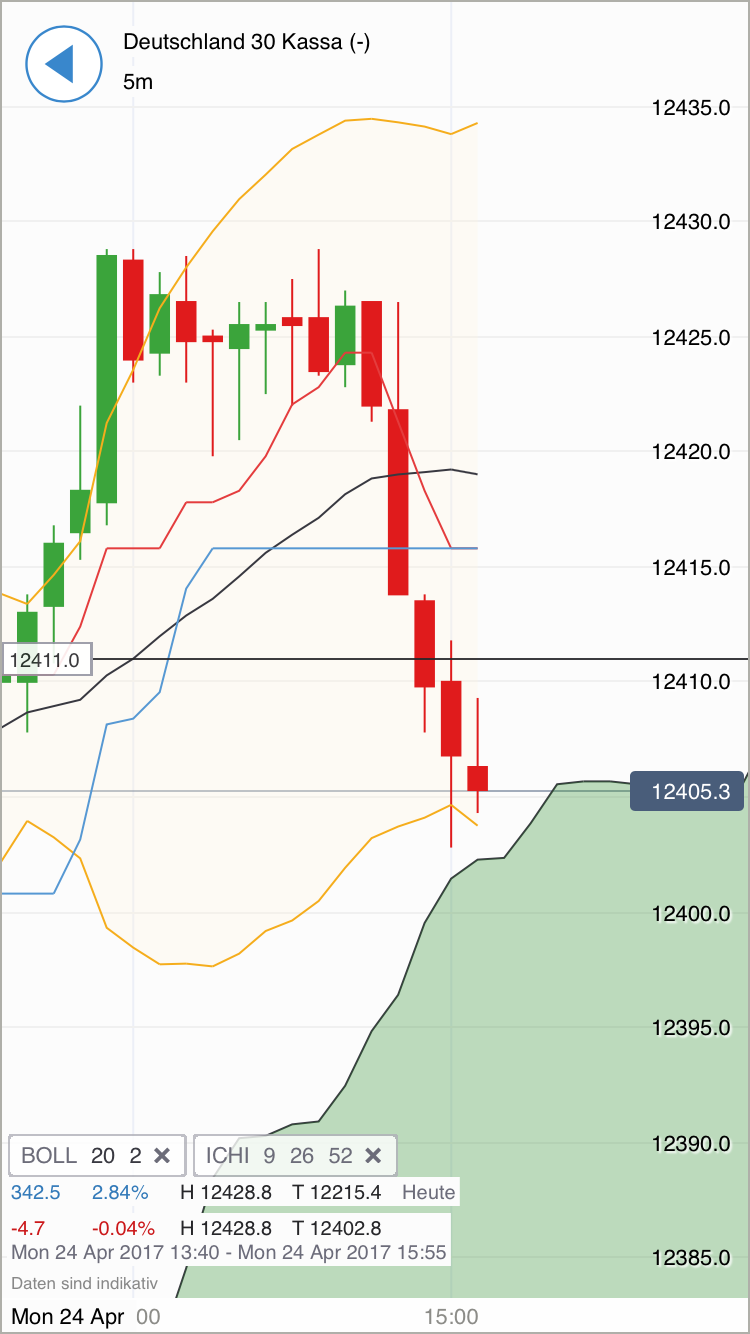Click the 12405.3 current price badge

coord(687,790)
